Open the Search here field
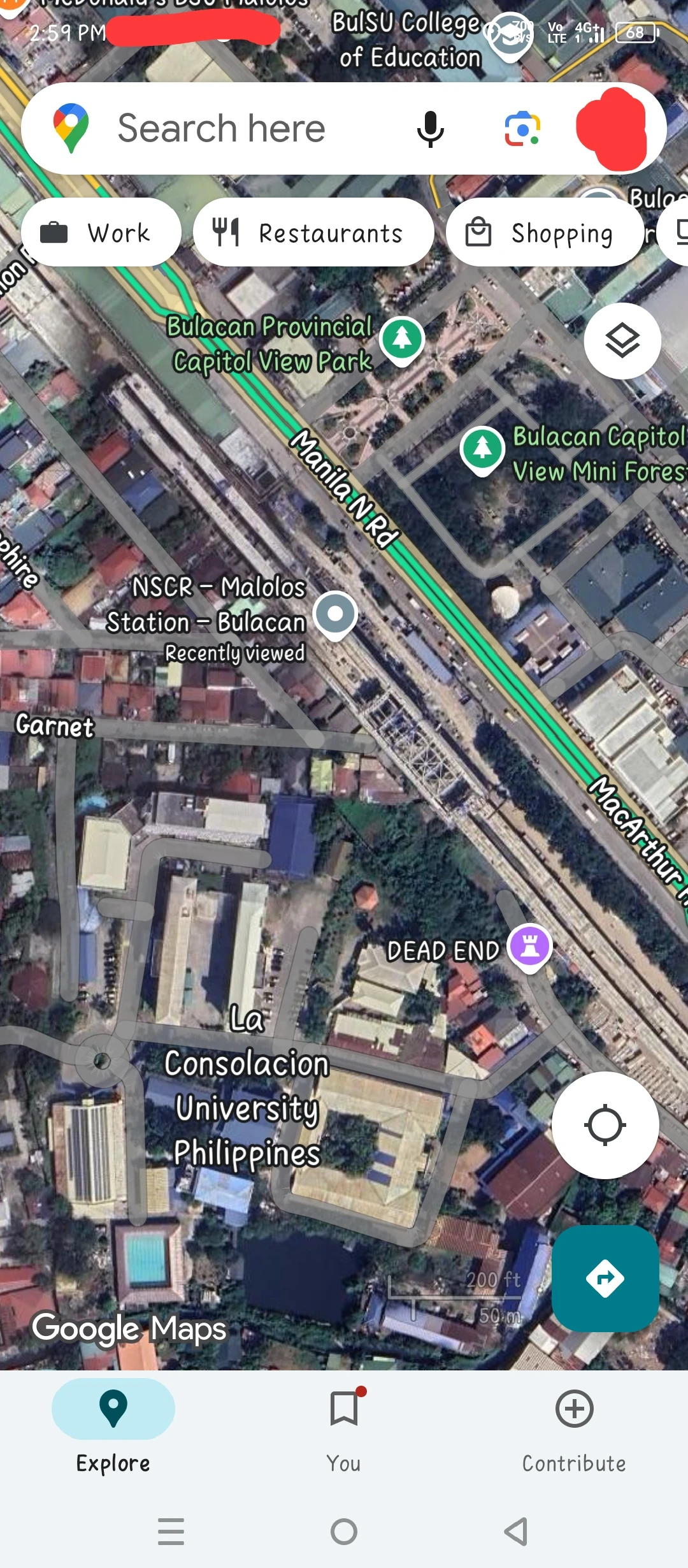The image size is (688, 1568). (x=222, y=129)
